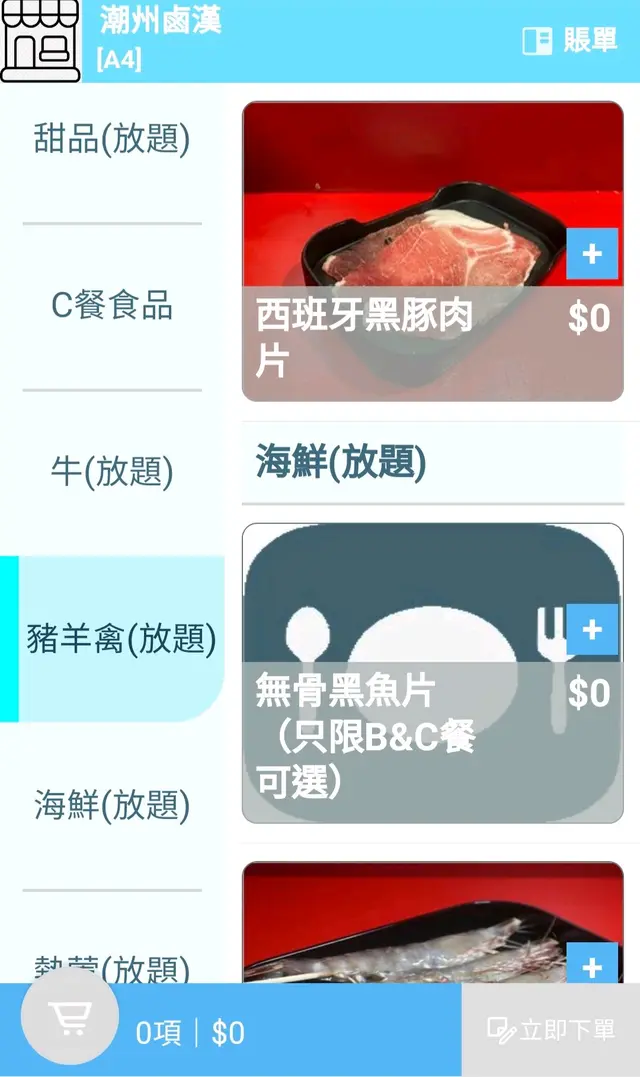Viewport: 640px width, 1077px height.
Task: Add 無骨黑魚片 to the order
Action: click(592, 630)
